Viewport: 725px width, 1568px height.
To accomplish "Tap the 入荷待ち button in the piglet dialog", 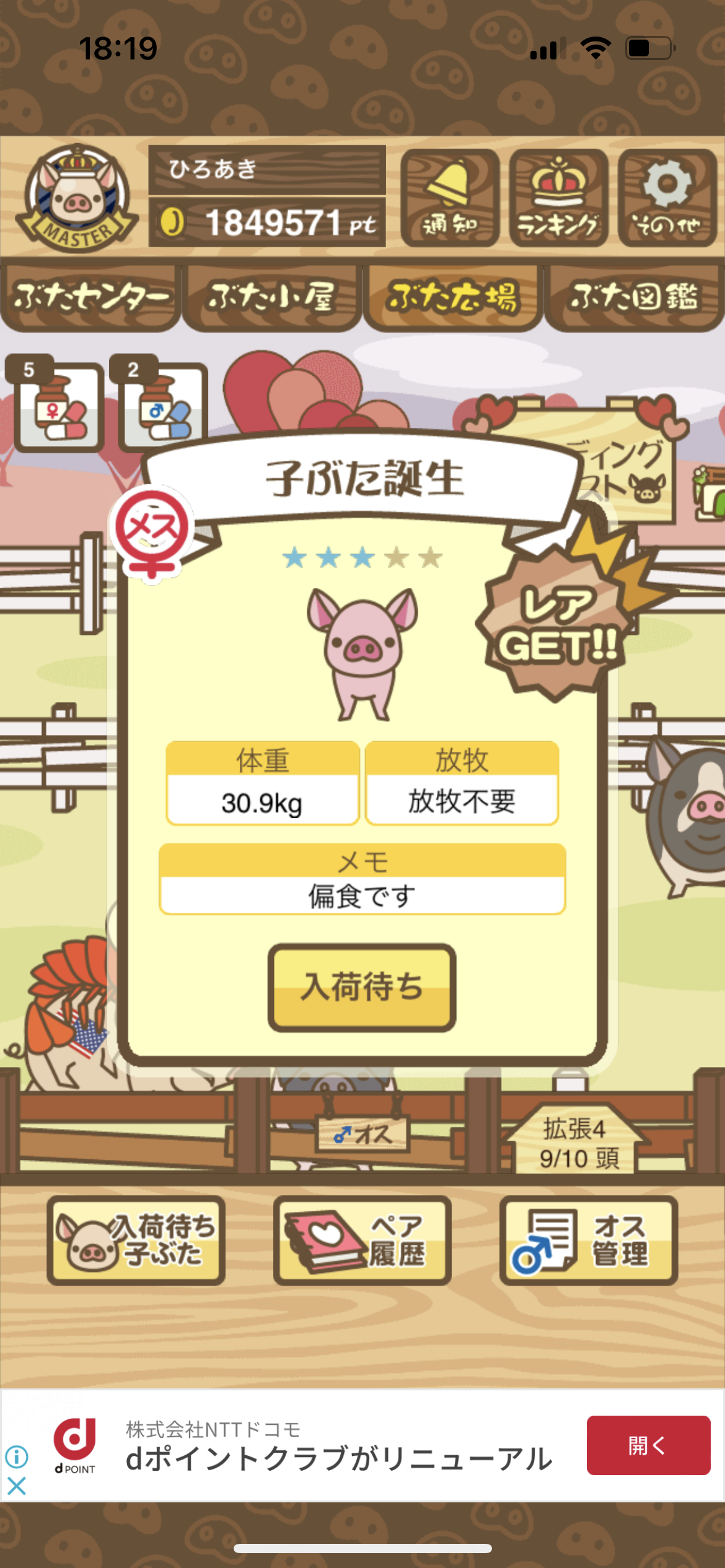I will tap(362, 987).
